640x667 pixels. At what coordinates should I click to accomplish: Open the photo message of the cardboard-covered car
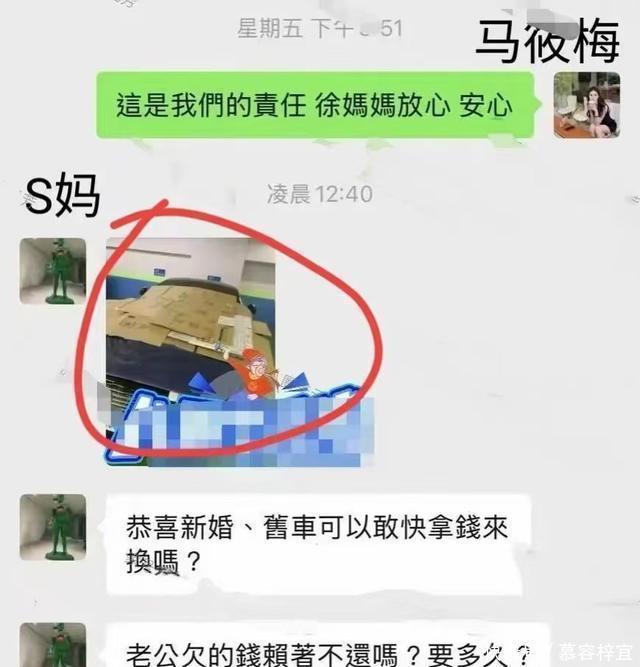(191, 351)
